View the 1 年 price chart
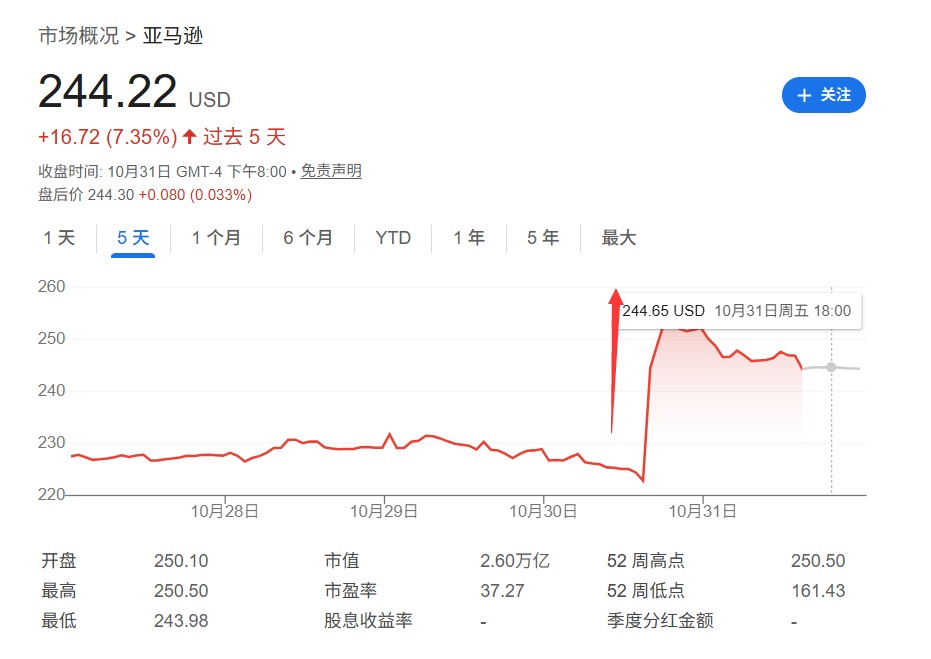This screenshot has height=659, width=931. point(469,238)
